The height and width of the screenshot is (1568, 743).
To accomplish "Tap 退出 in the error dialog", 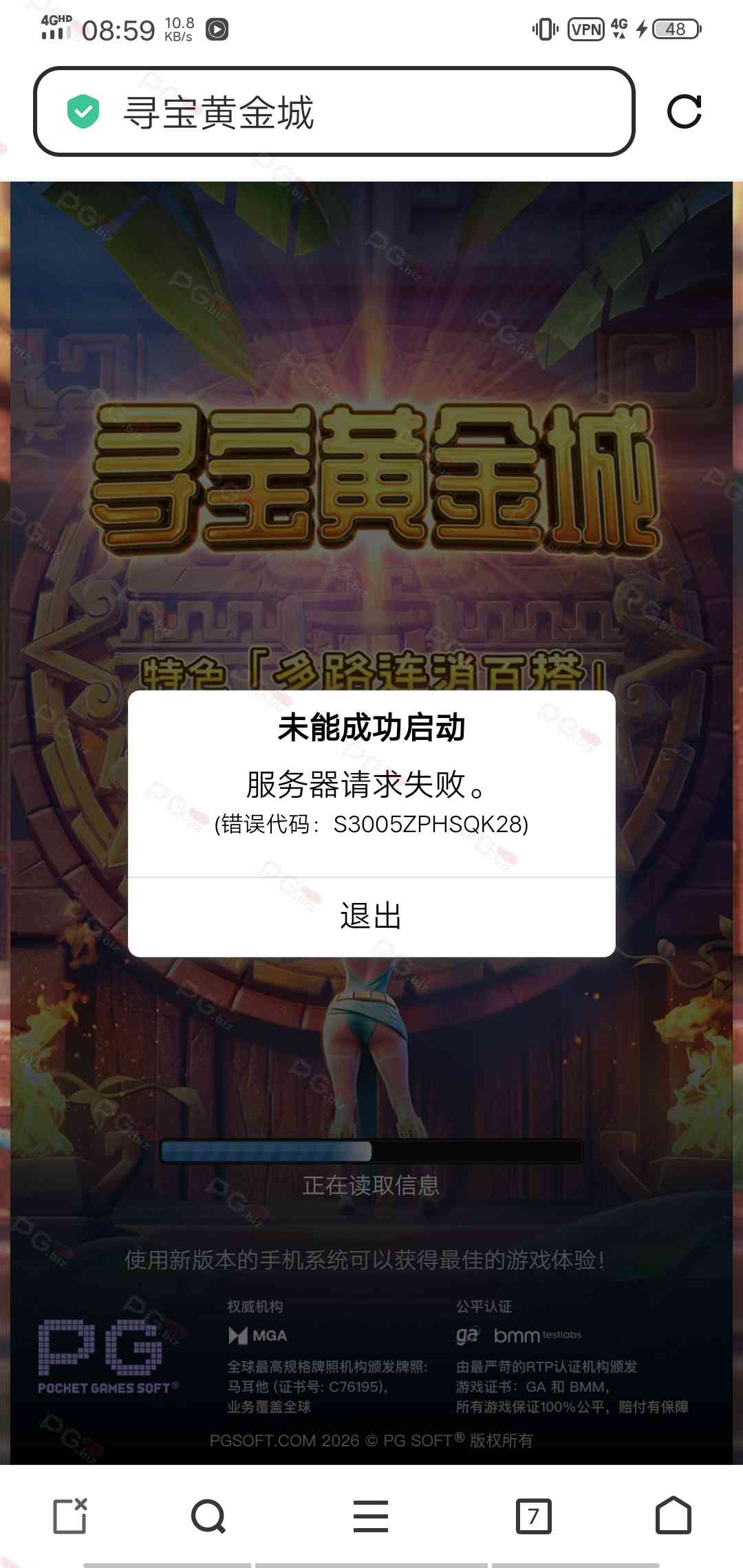I will pyautogui.click(x=371, y=916).
